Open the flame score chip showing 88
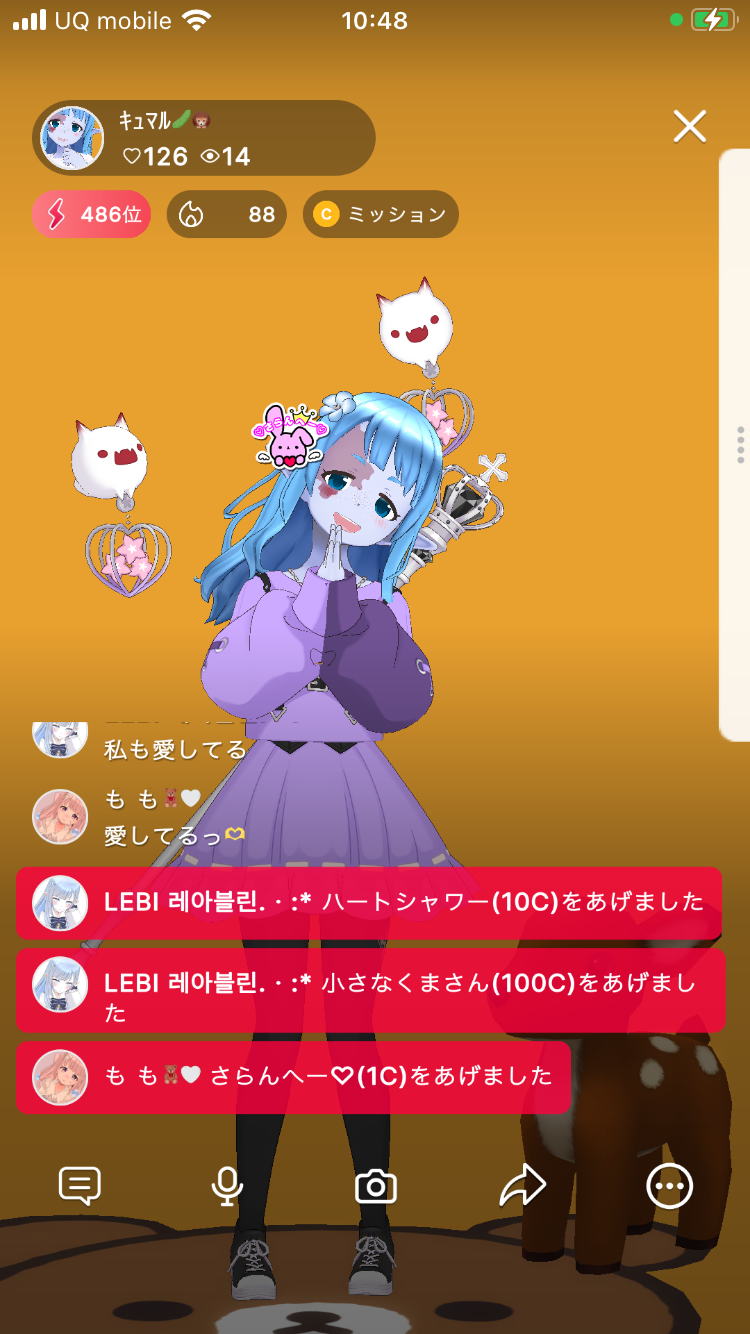The width and height of the screenshot is (750, 1334). coord(226,215)
